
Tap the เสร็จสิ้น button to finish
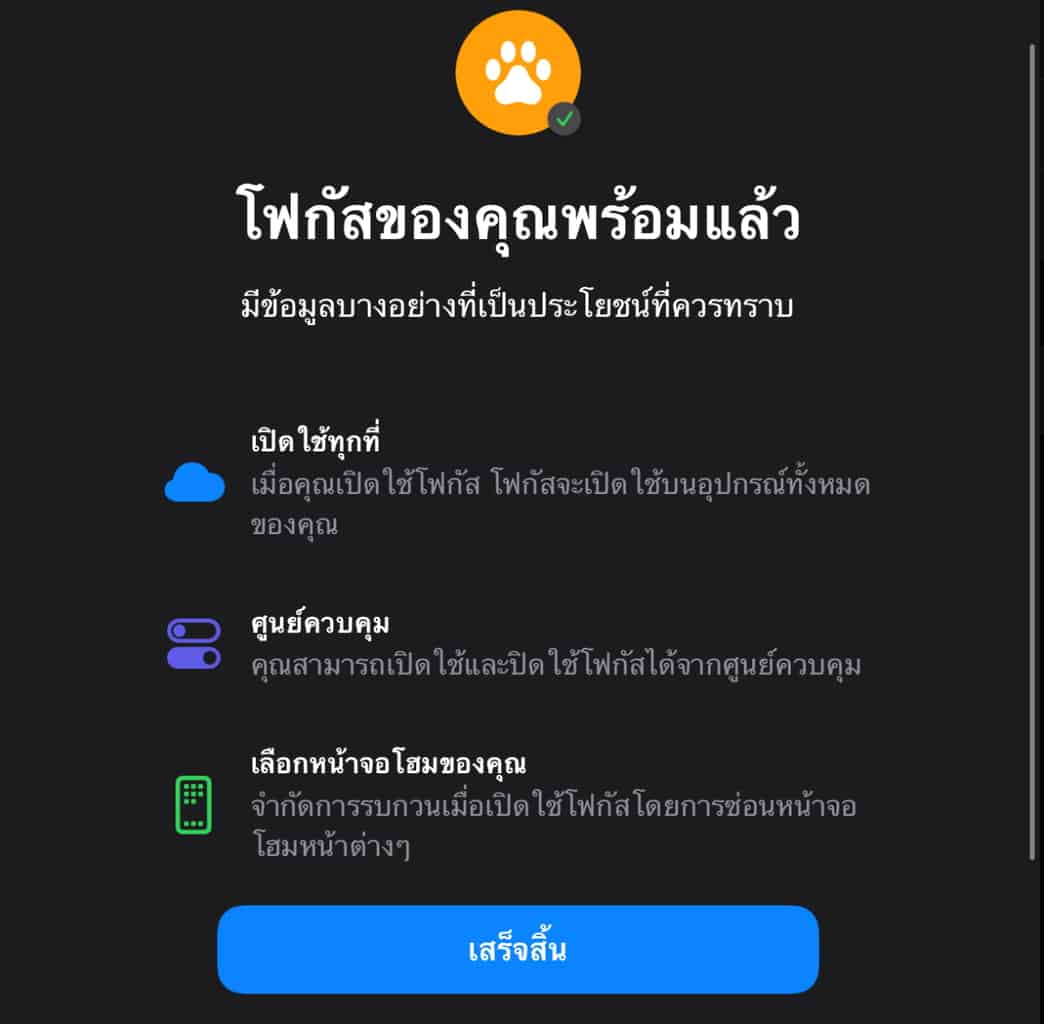click(x=518, y=949)
